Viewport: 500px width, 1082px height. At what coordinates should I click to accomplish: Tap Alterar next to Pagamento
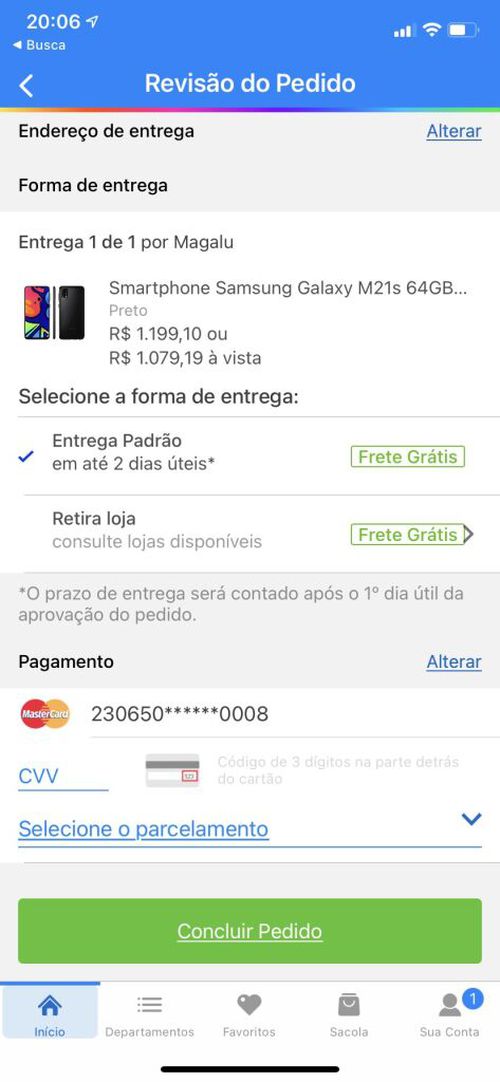tap(454, 662)
